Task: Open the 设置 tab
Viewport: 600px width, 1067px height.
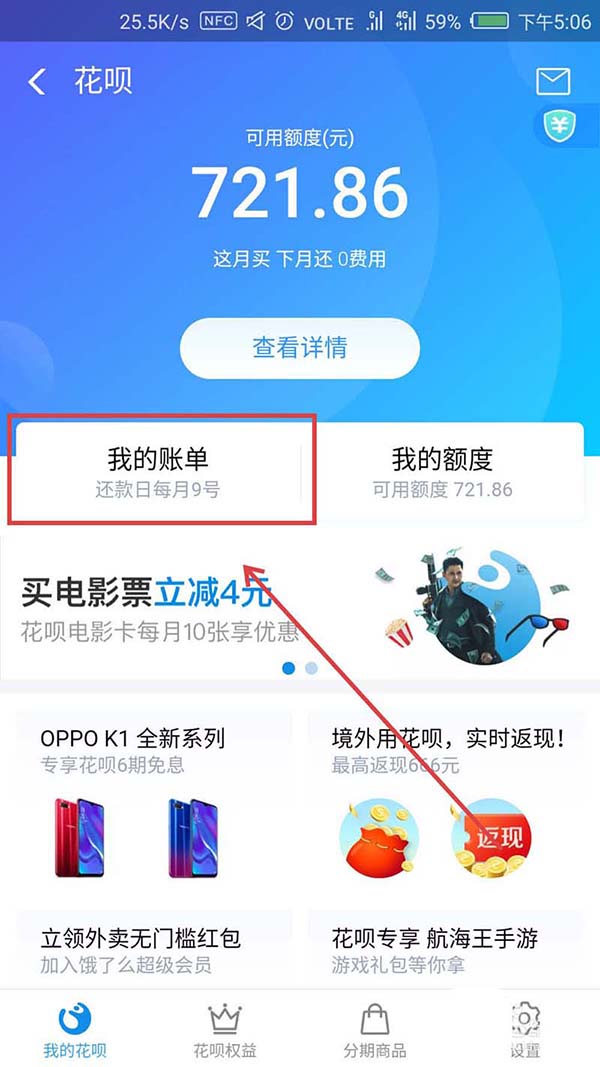Action: tap(525, 1030)
